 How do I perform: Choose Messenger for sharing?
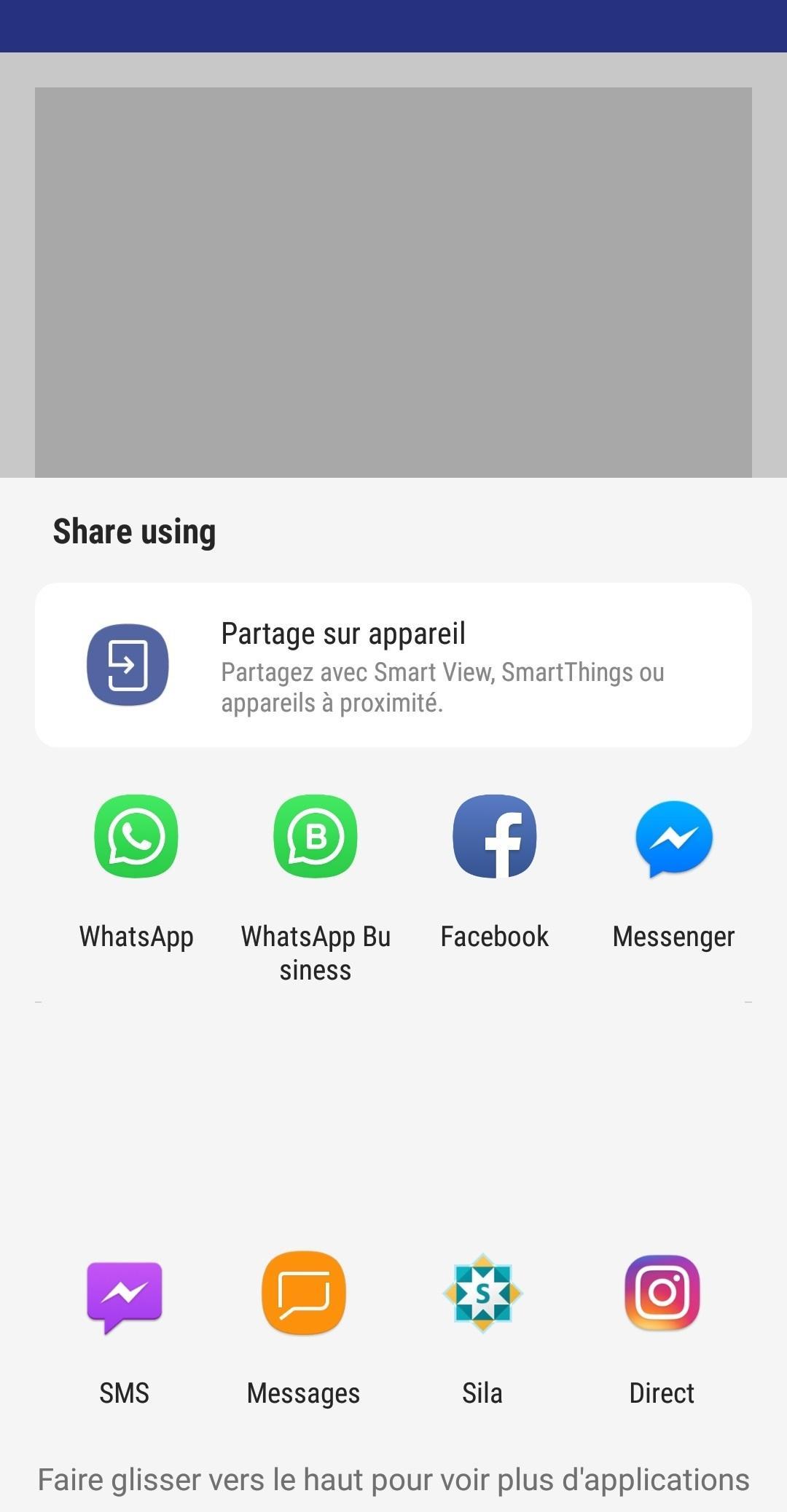click(x=674, y=838)
